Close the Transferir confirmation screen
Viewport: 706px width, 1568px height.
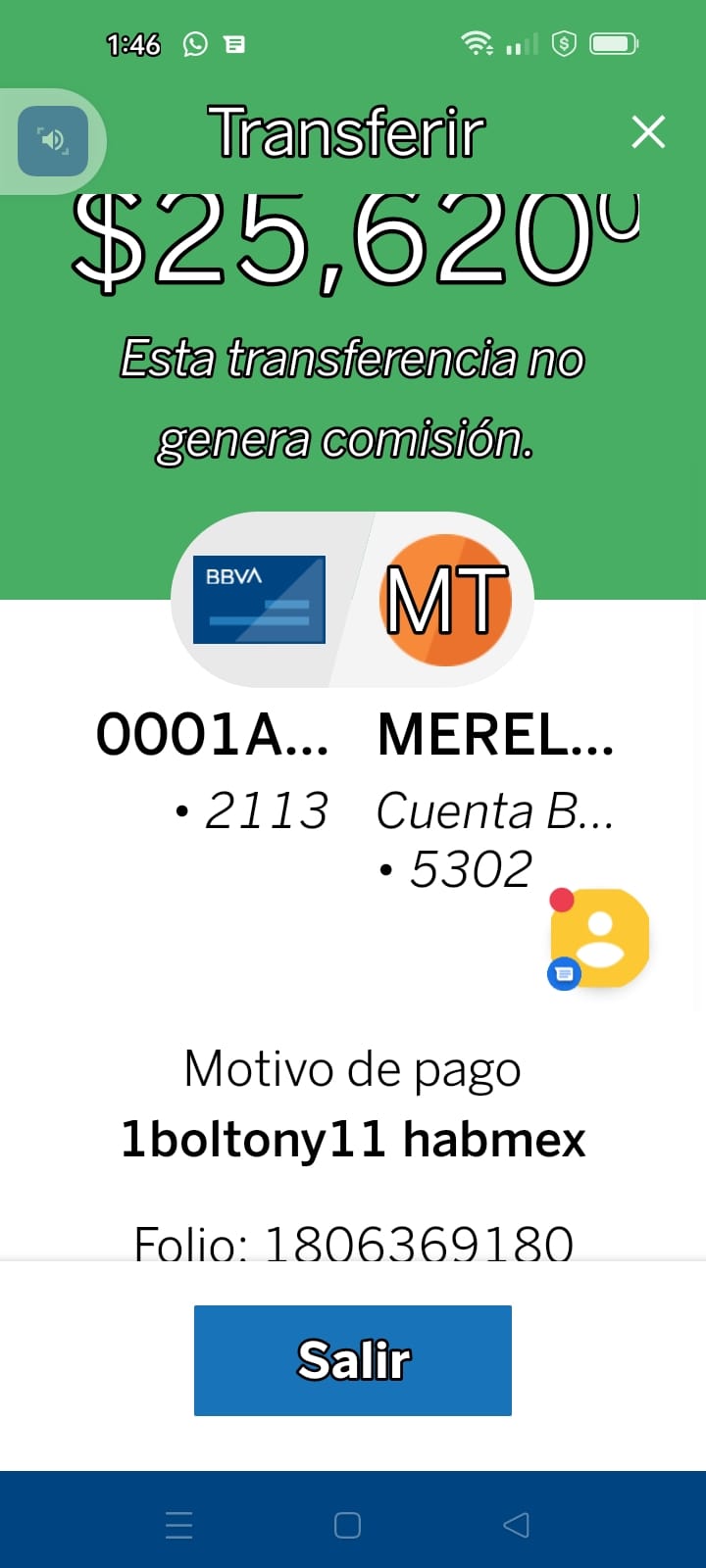click(648, 131)
